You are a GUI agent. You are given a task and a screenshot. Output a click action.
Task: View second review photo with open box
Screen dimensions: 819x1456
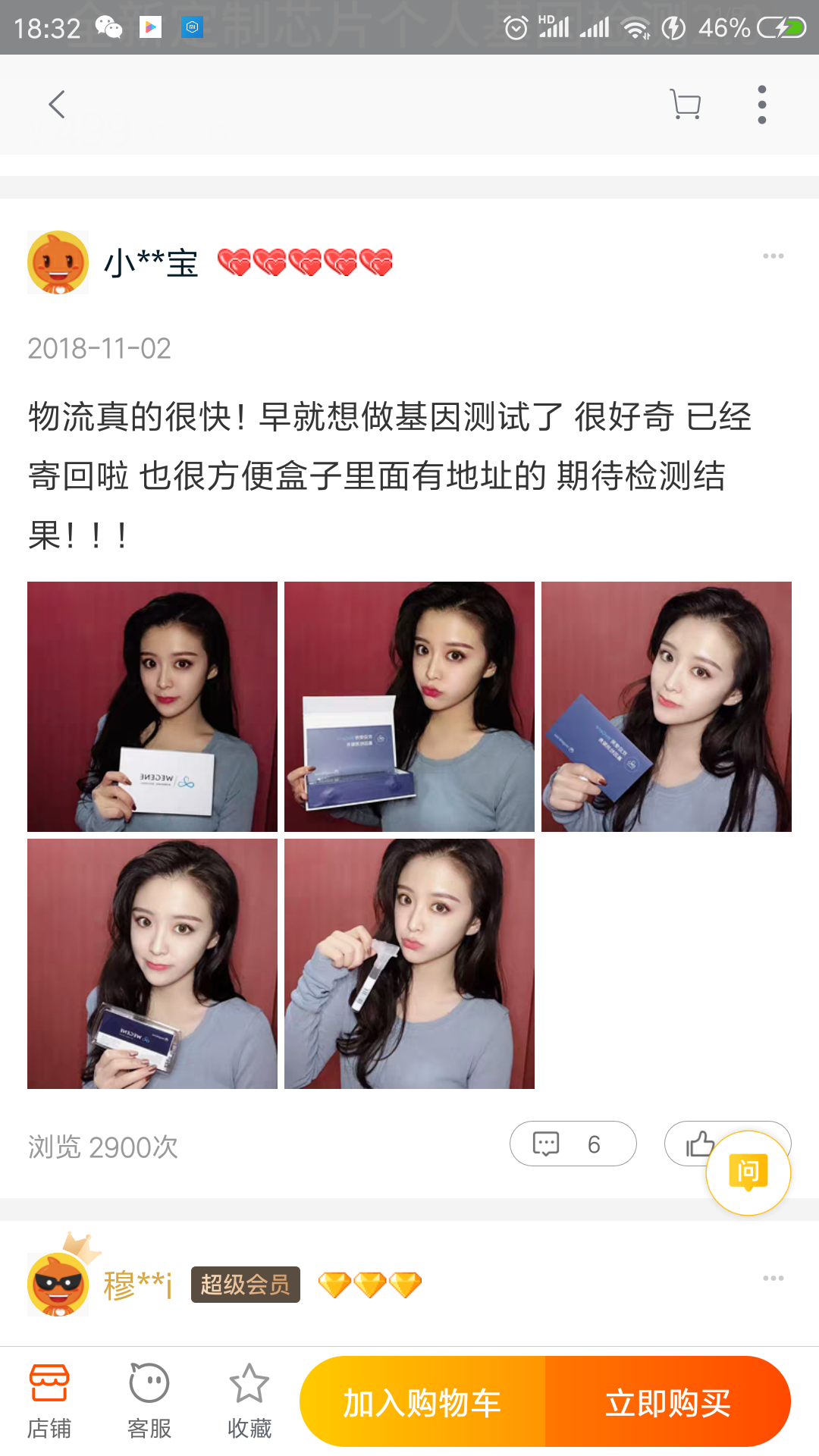[409, 707]
